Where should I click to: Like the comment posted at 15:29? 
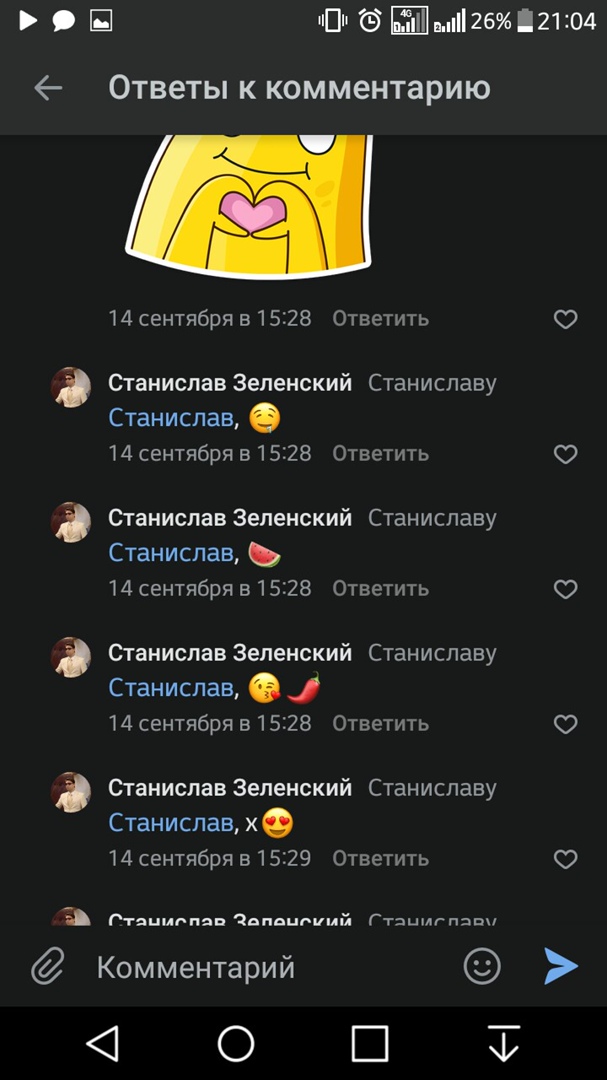point(565,859)
